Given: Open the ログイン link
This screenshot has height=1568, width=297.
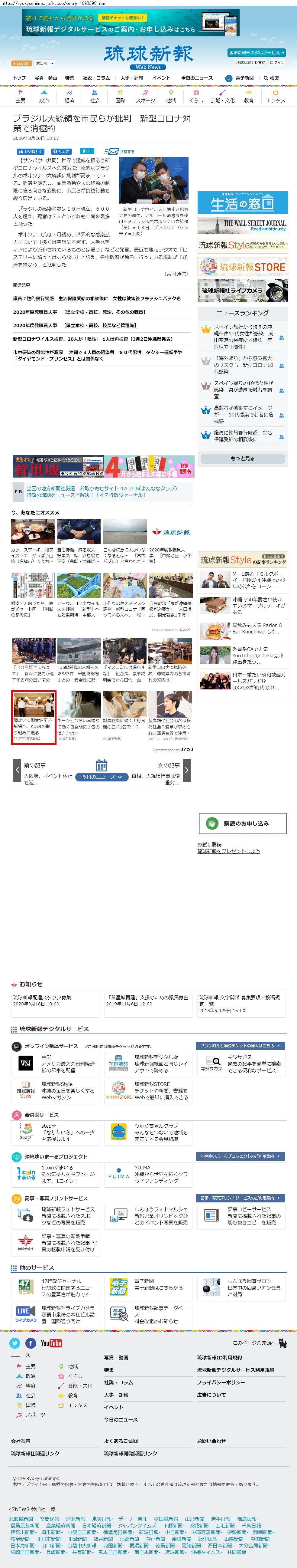Looking at the screenshot, I should 277,62.
